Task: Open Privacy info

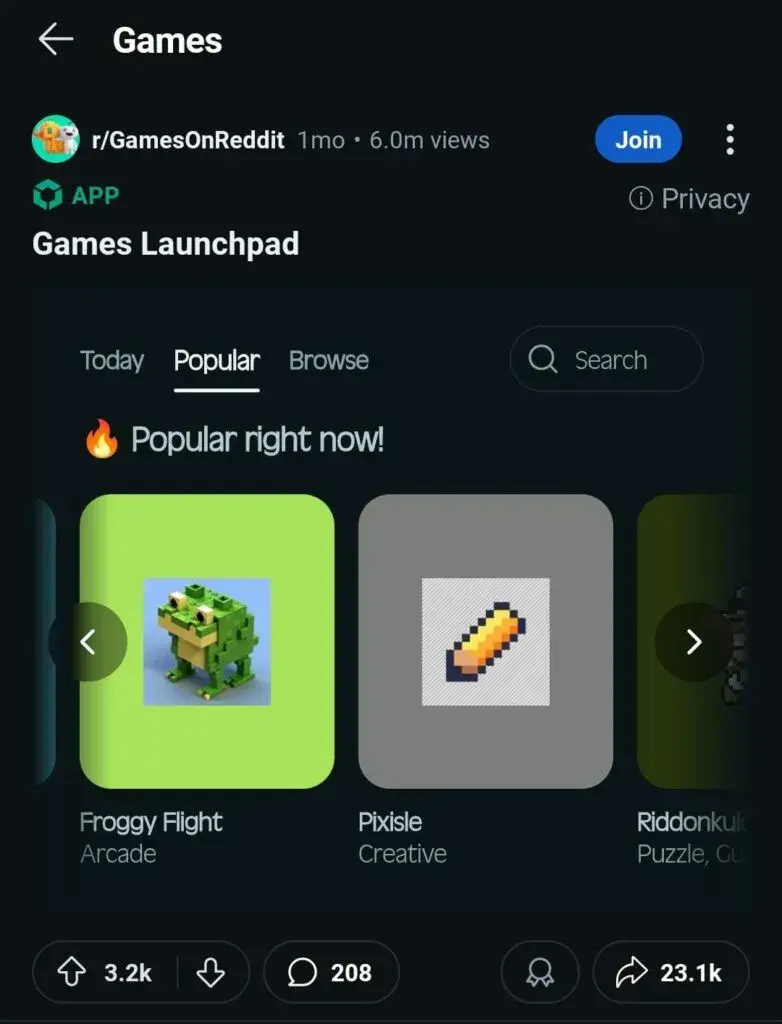Action: point(689,199)
